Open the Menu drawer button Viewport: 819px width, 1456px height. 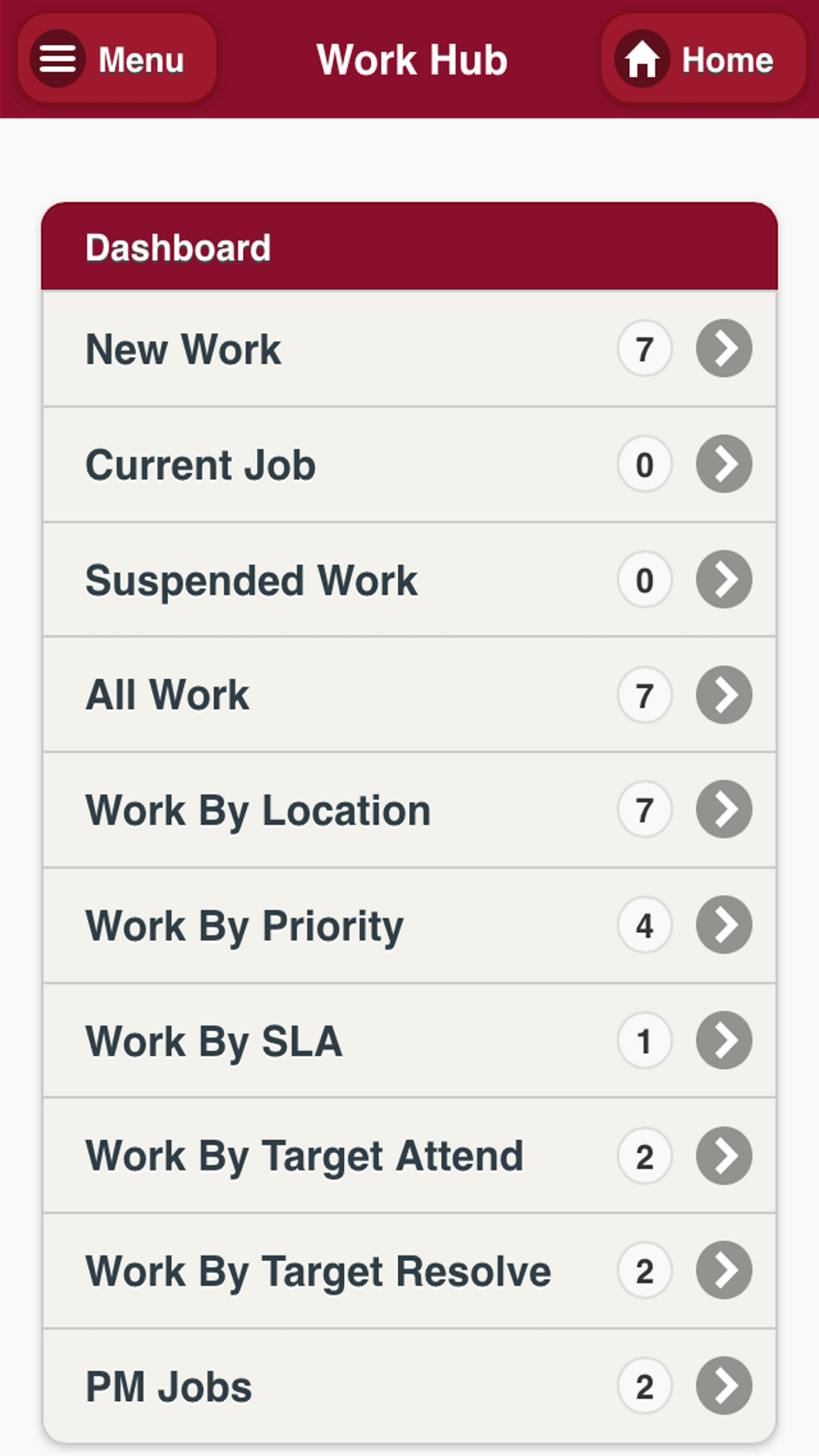pos(117,59)
